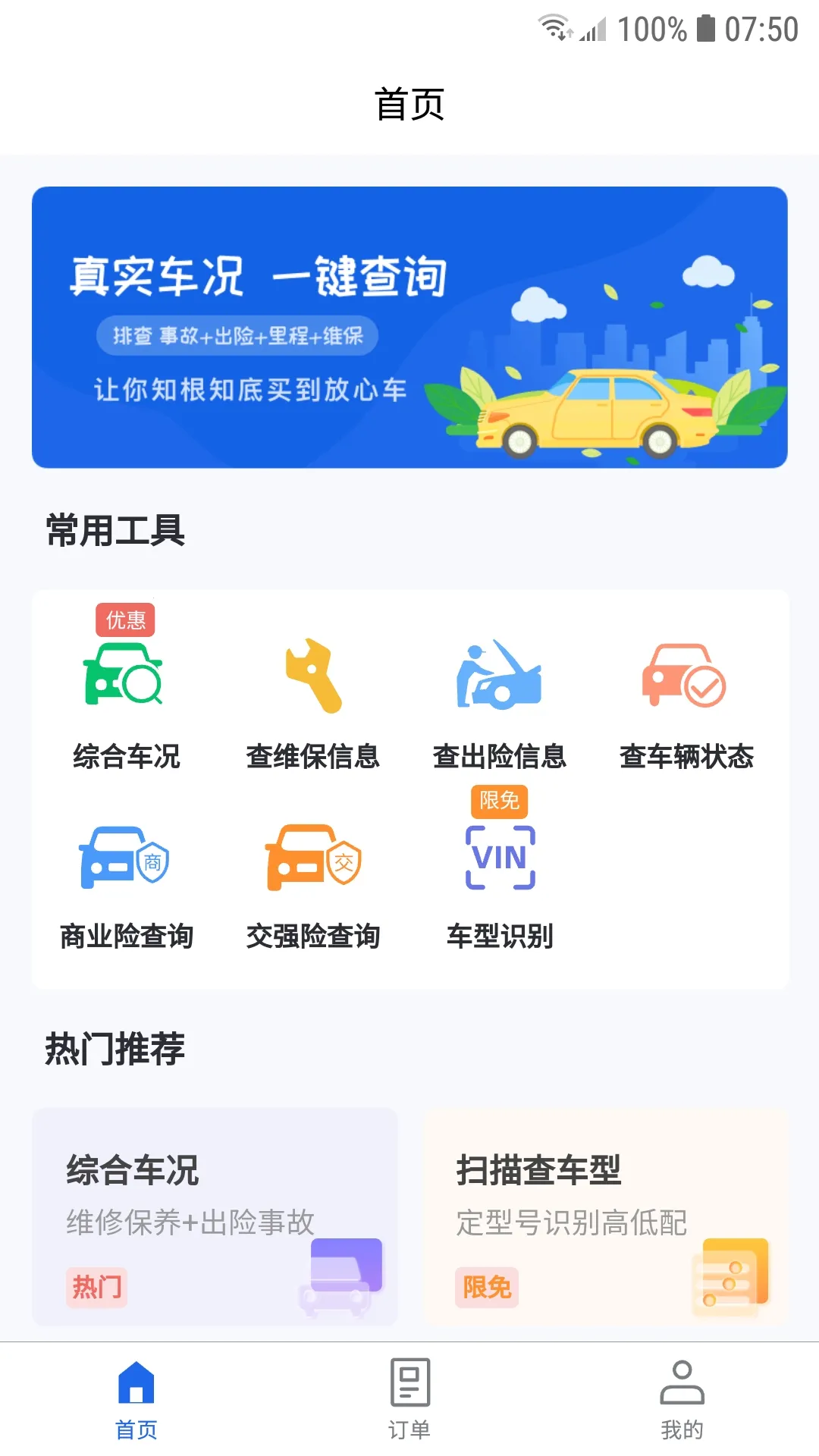Tap the 限免 label on 扫描查车型 card
This screenshot has width=819, height=1456.
point(488,1288)
